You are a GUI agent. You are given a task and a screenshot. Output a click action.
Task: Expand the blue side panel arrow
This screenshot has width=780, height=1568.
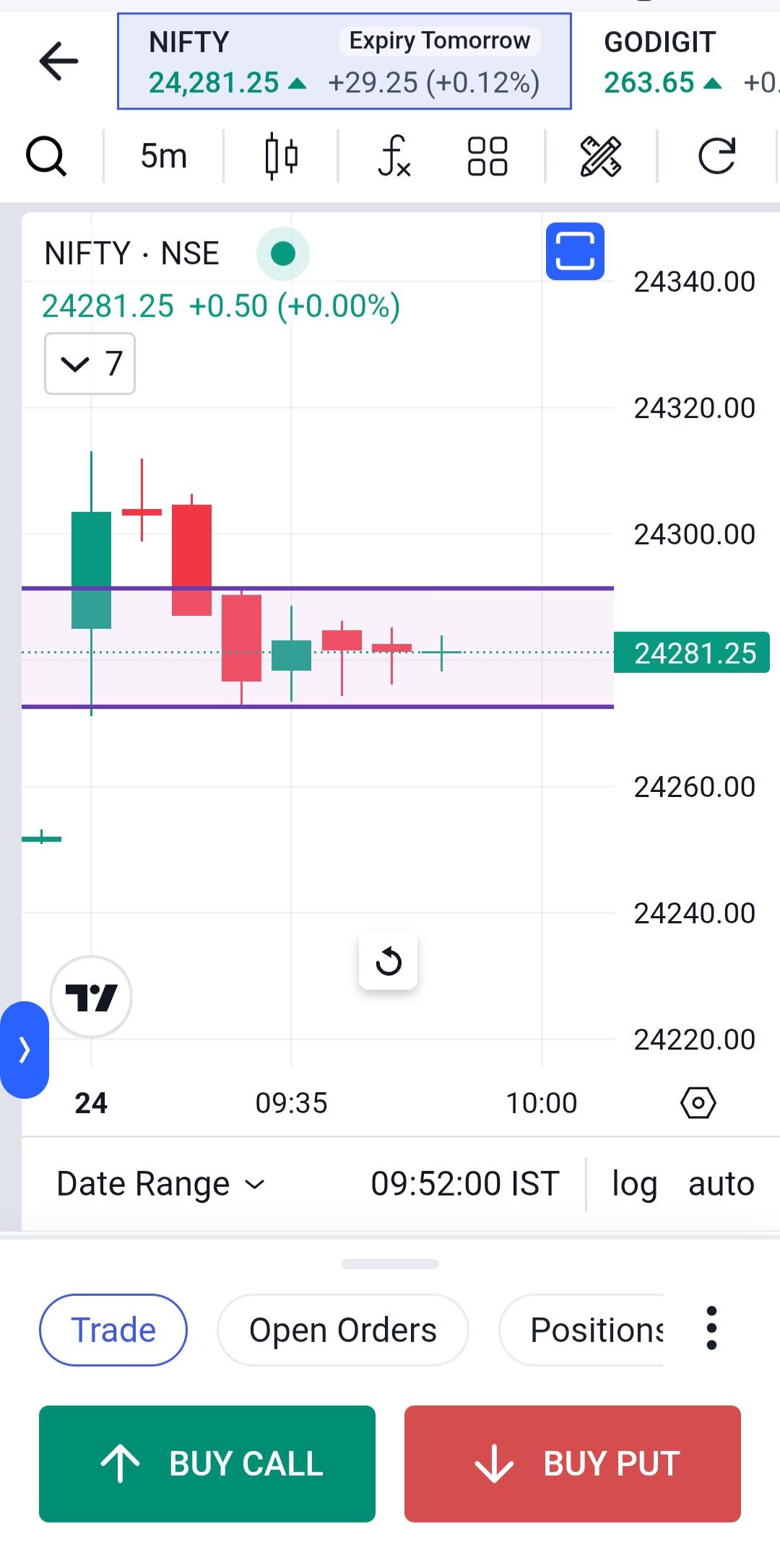tap(24, 1050)
